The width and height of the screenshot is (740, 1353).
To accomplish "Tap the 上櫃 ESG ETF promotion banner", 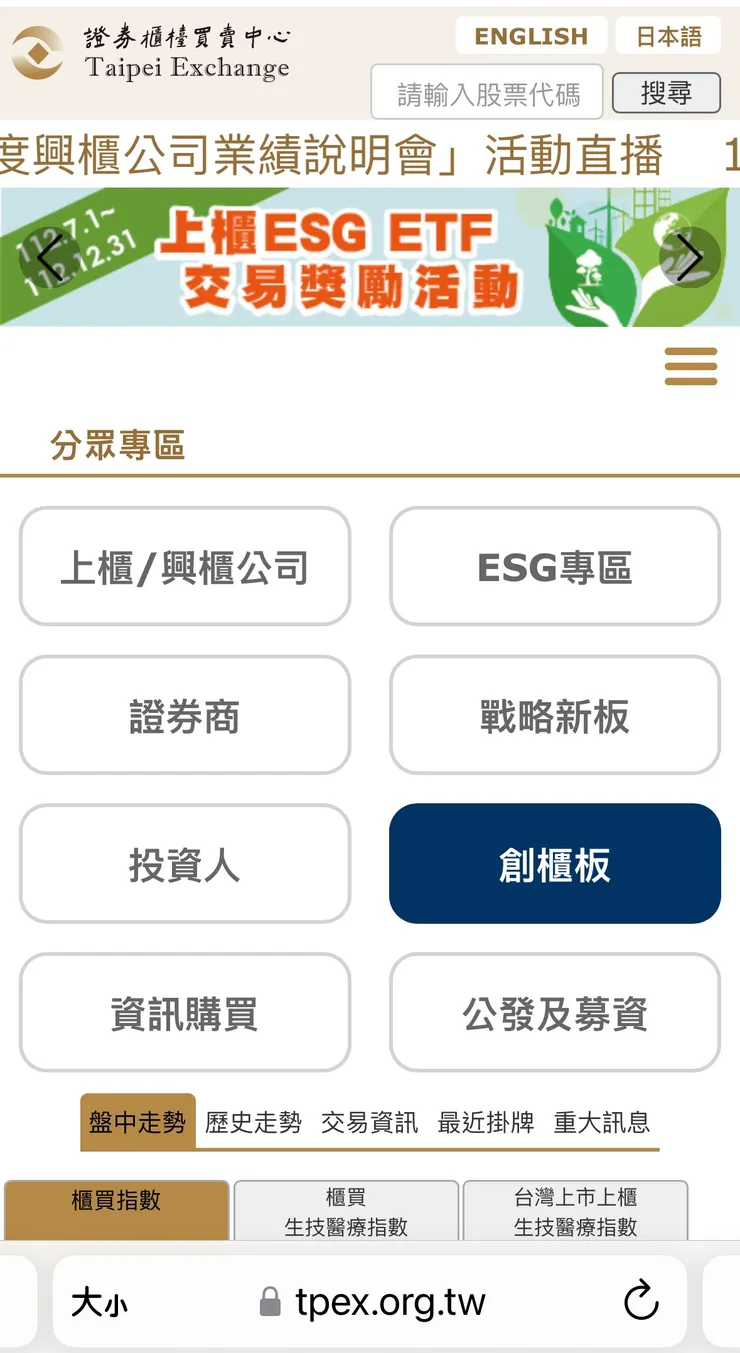I will (370, 257).
